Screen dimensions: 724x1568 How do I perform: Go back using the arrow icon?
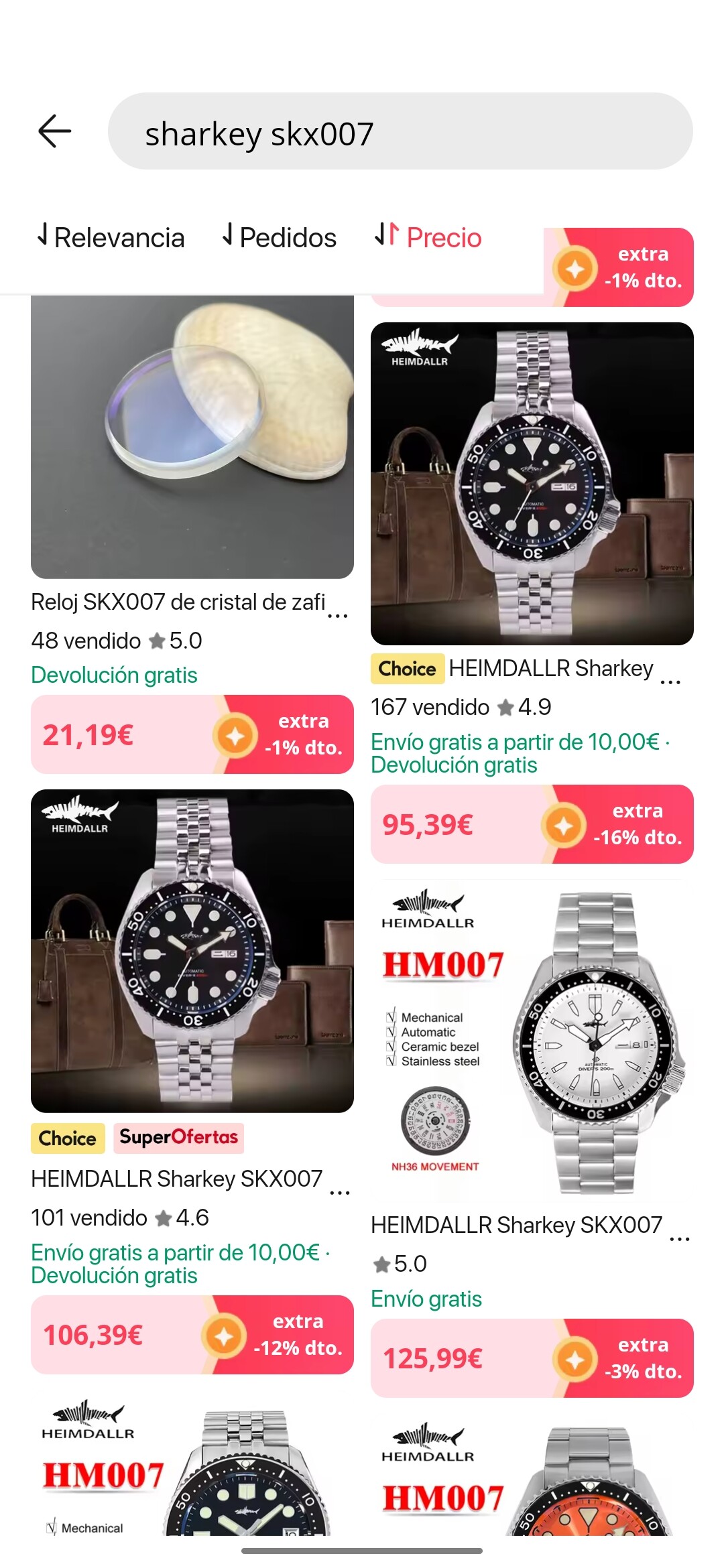click(x=55, y=131)
